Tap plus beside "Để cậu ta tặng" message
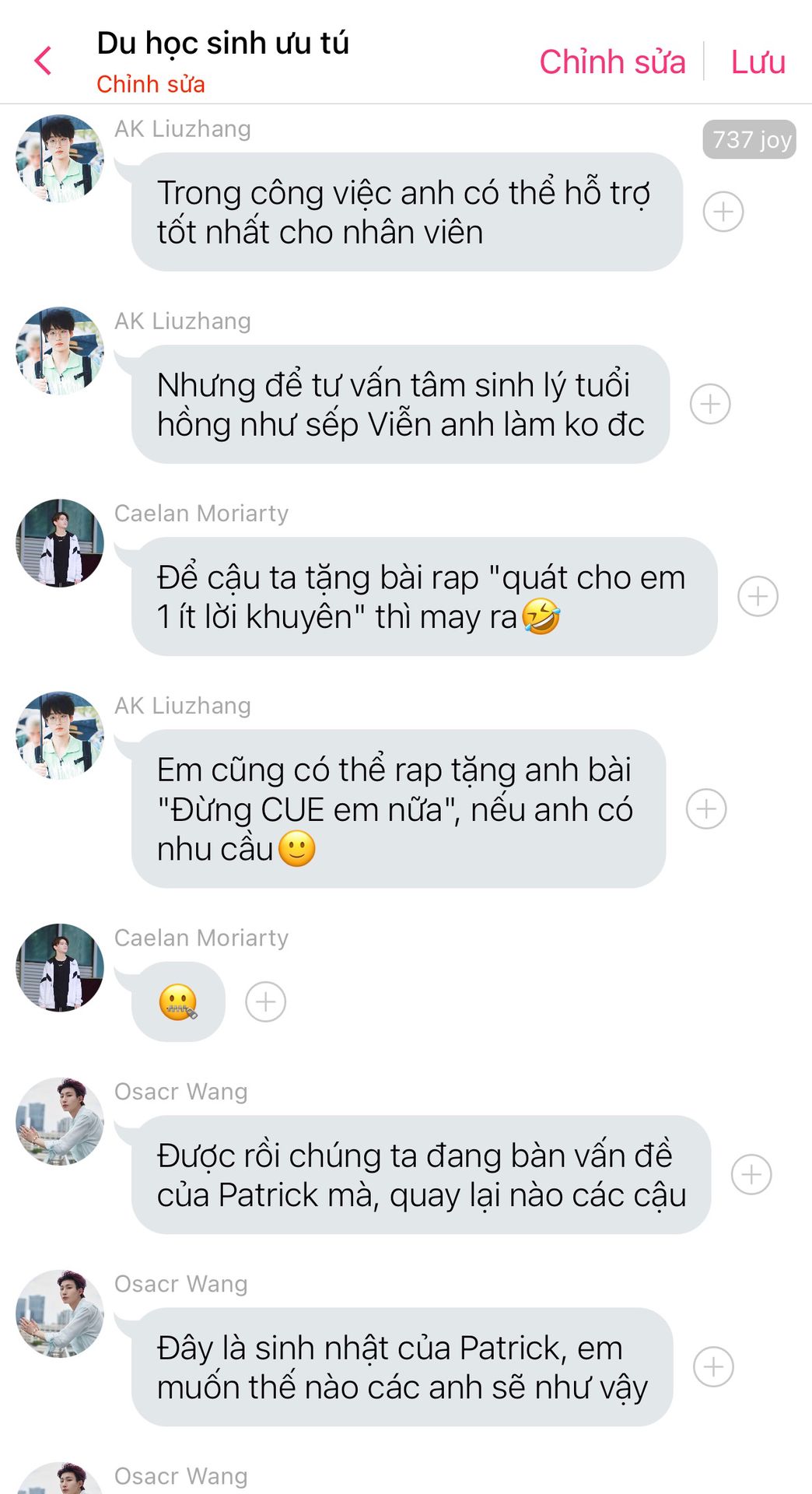The image size is (812, 1494). (758, 597)
